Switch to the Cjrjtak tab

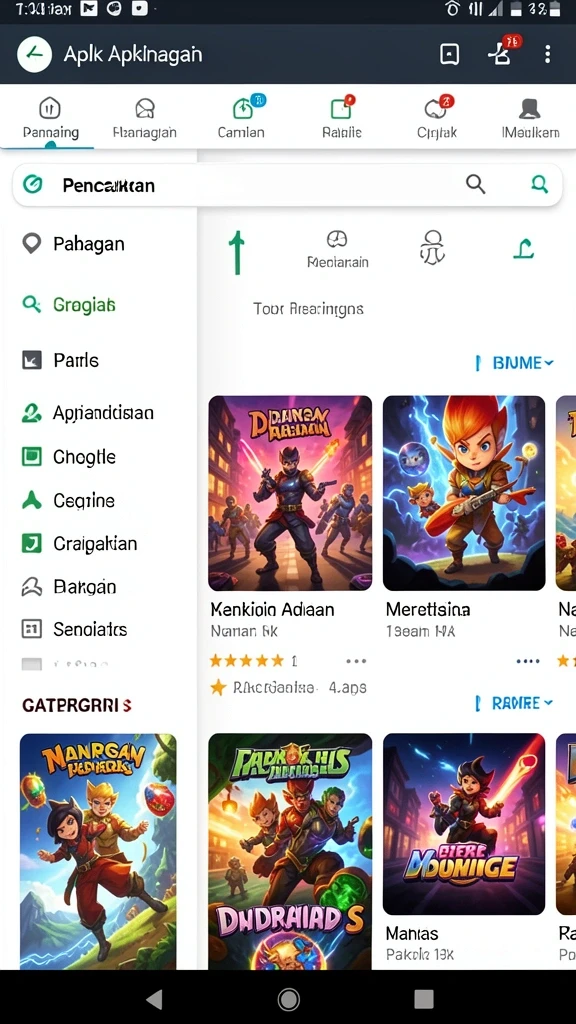[x=437, y=118]
